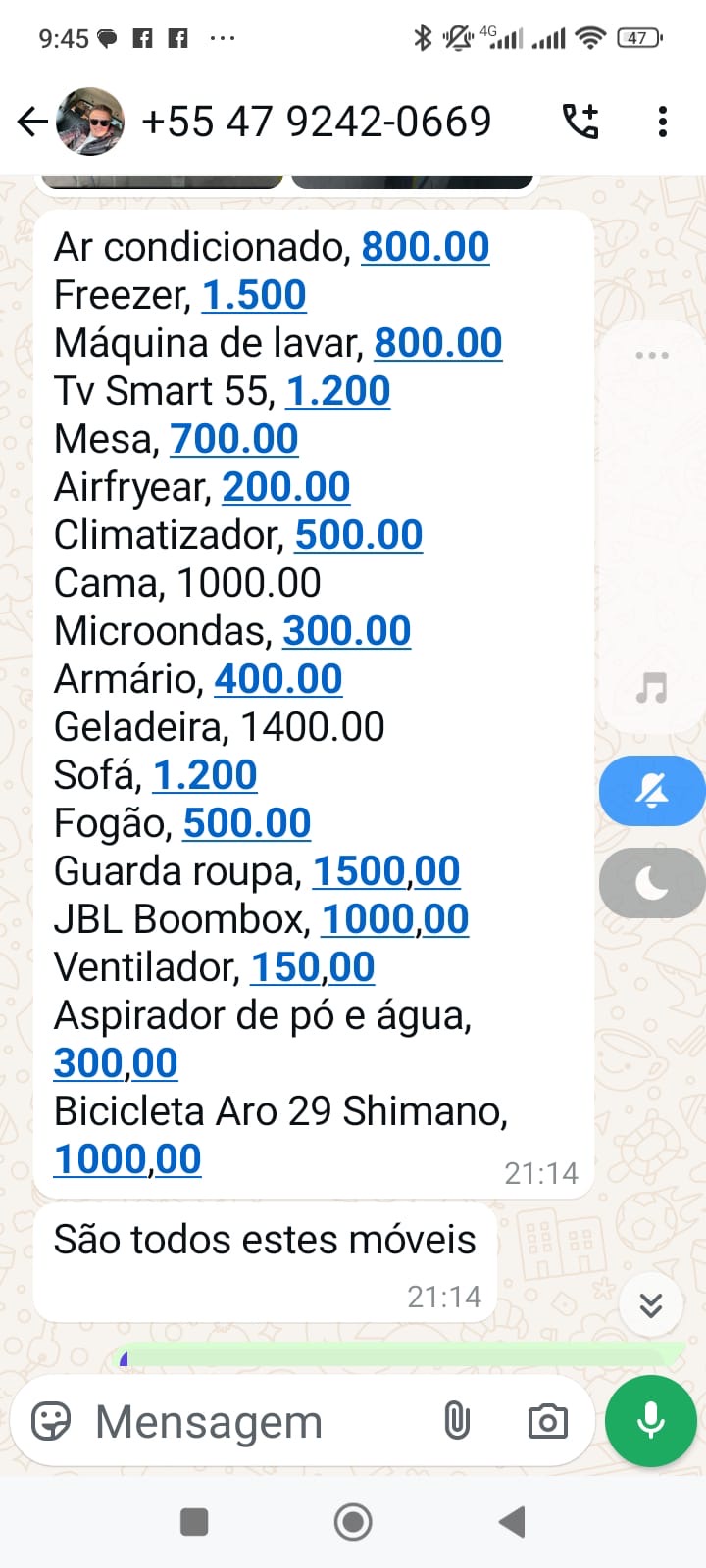The height and width of the screenshot is (1568, 706).
Task: Toggle the moon do-not-disturb button
Action: 651,883
